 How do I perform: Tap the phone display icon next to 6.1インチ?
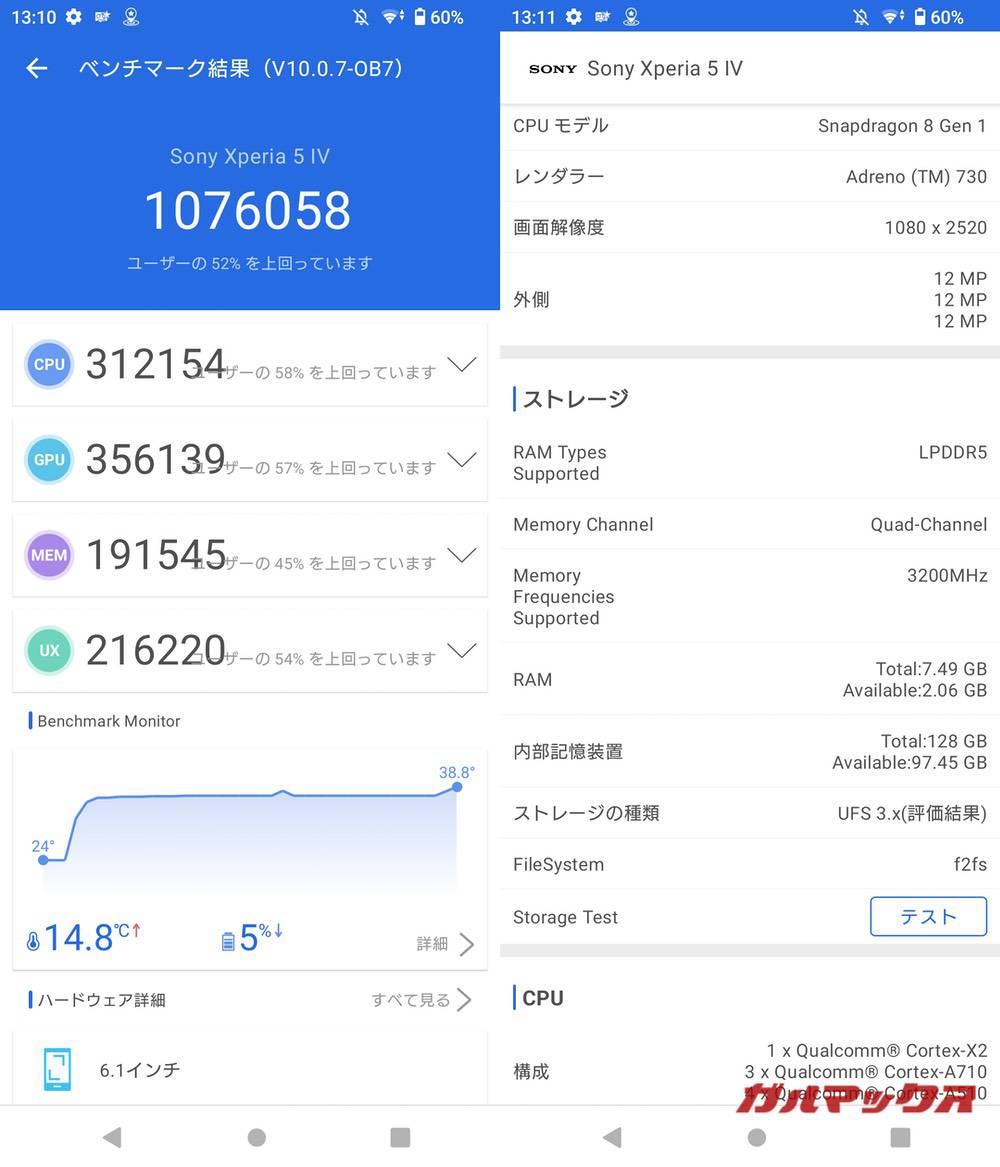pyautogui.click(x=57, y=1069)
